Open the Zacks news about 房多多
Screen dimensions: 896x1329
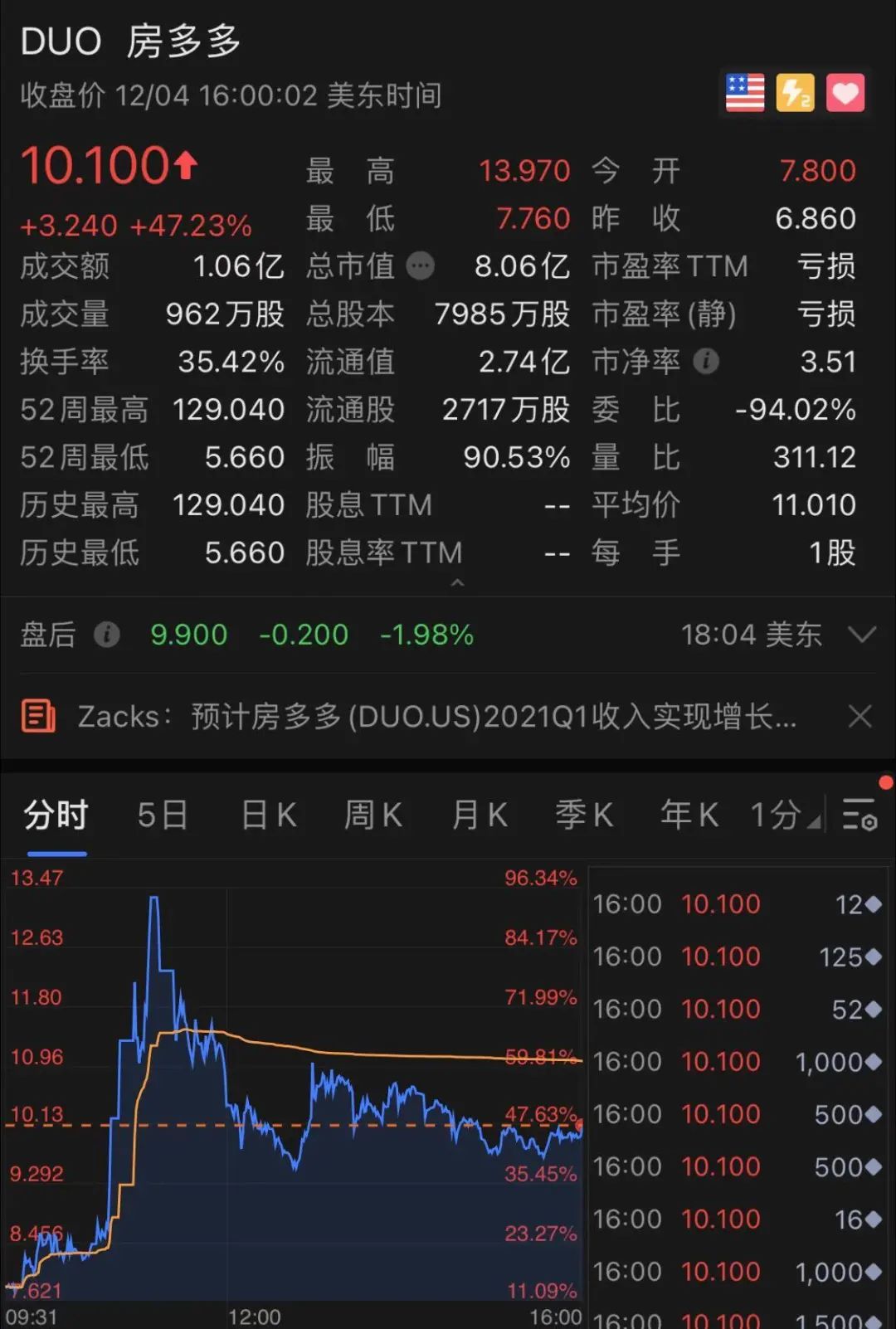click(436, 716)
